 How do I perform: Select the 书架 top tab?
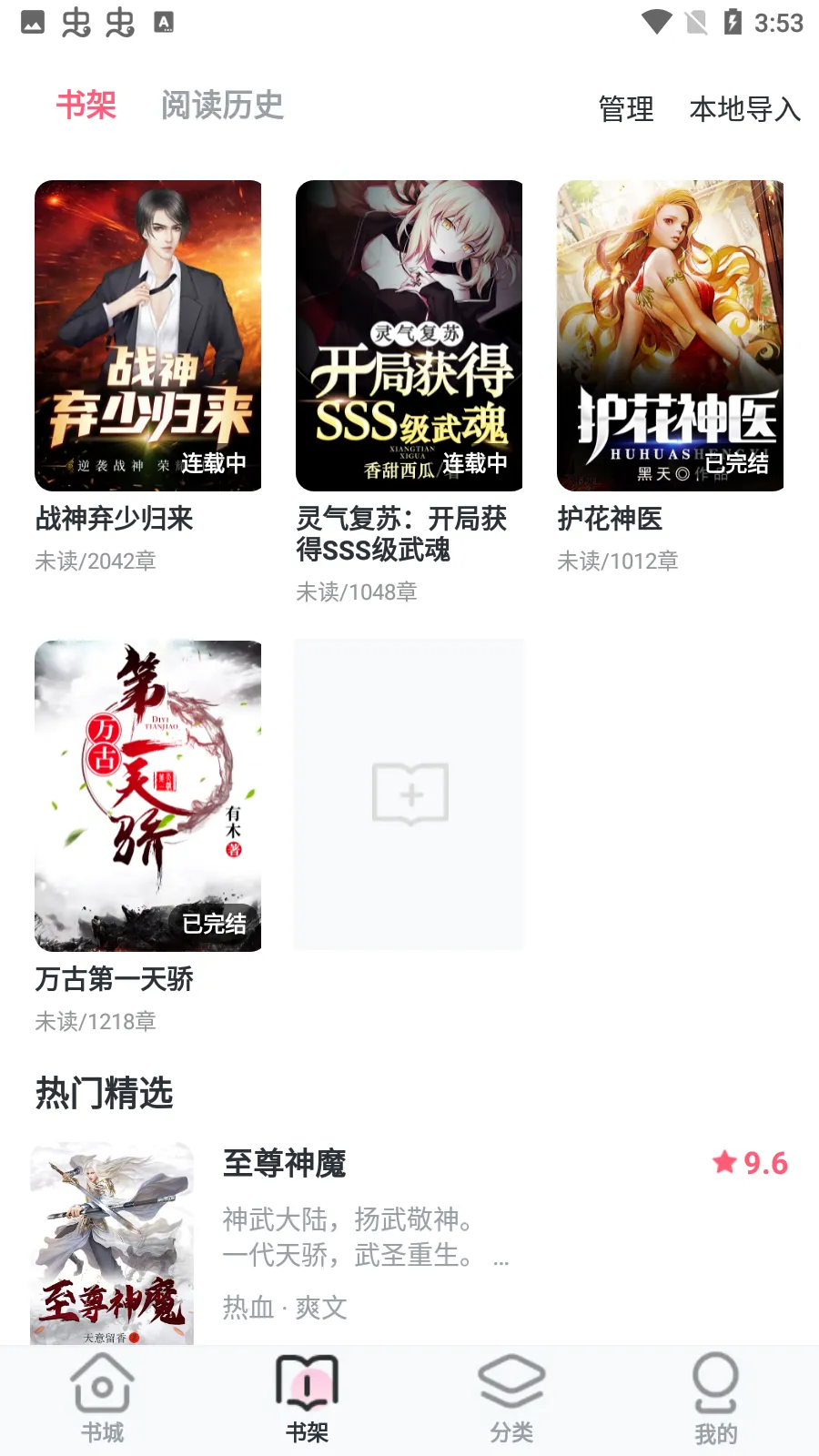(x=86, y=106)
